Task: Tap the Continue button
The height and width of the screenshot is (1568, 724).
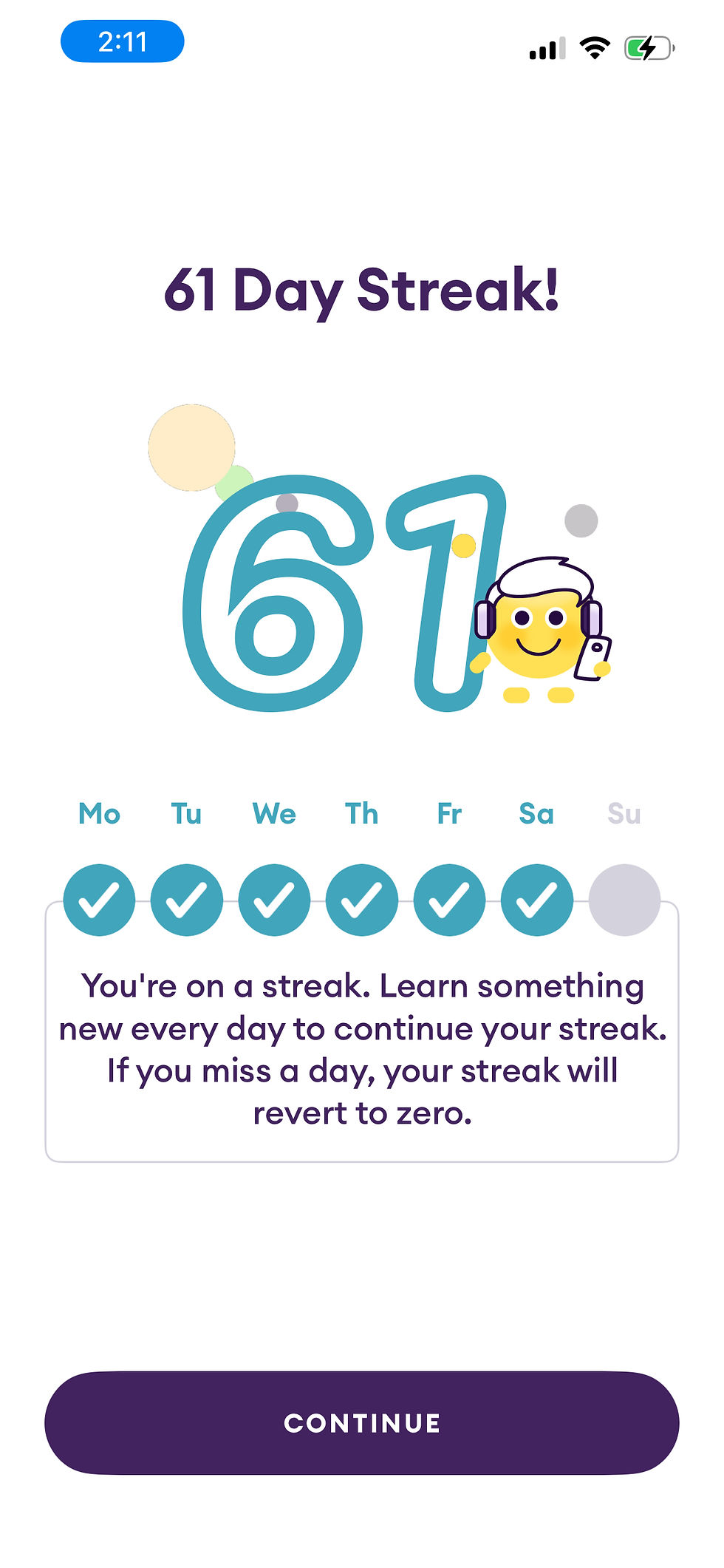Action: [362, 1422]
